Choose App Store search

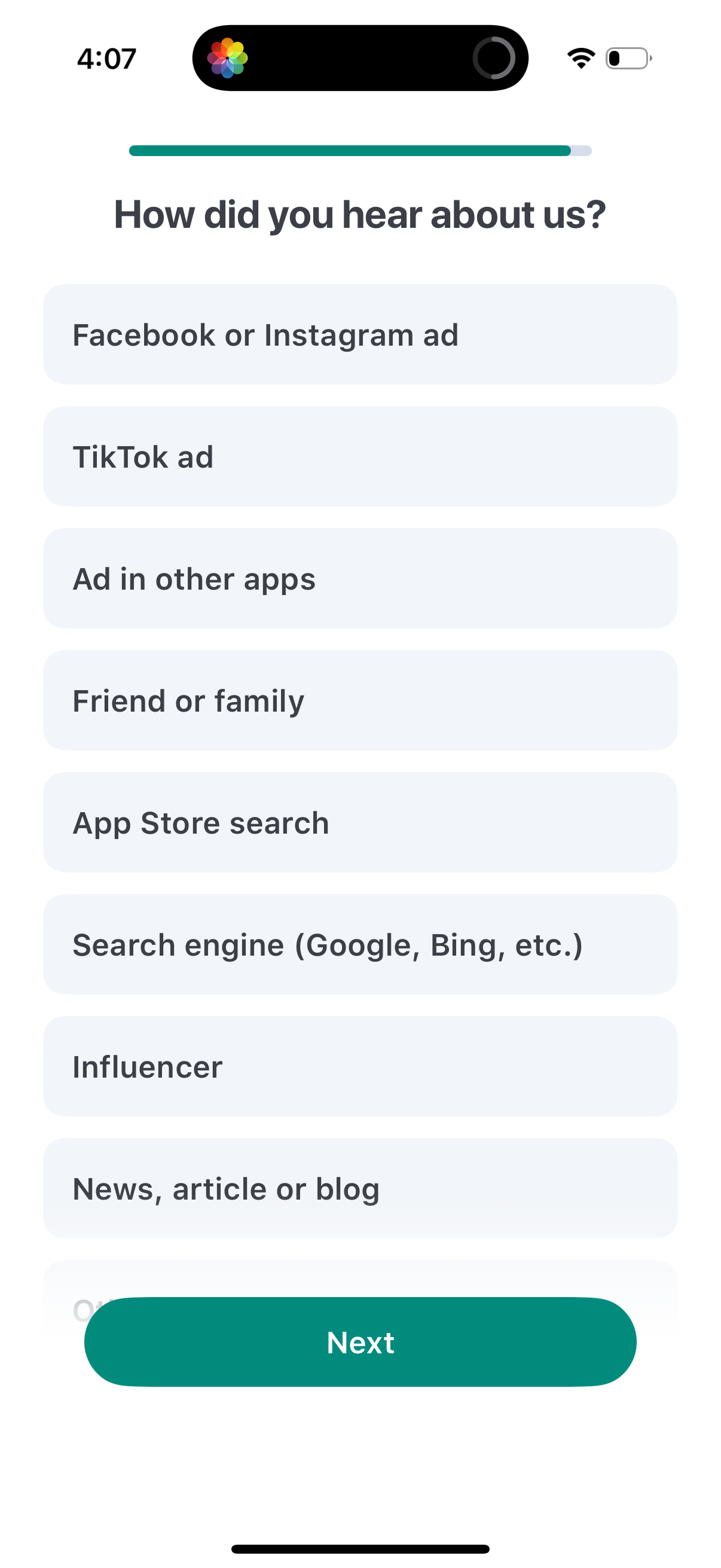(360, 822)
